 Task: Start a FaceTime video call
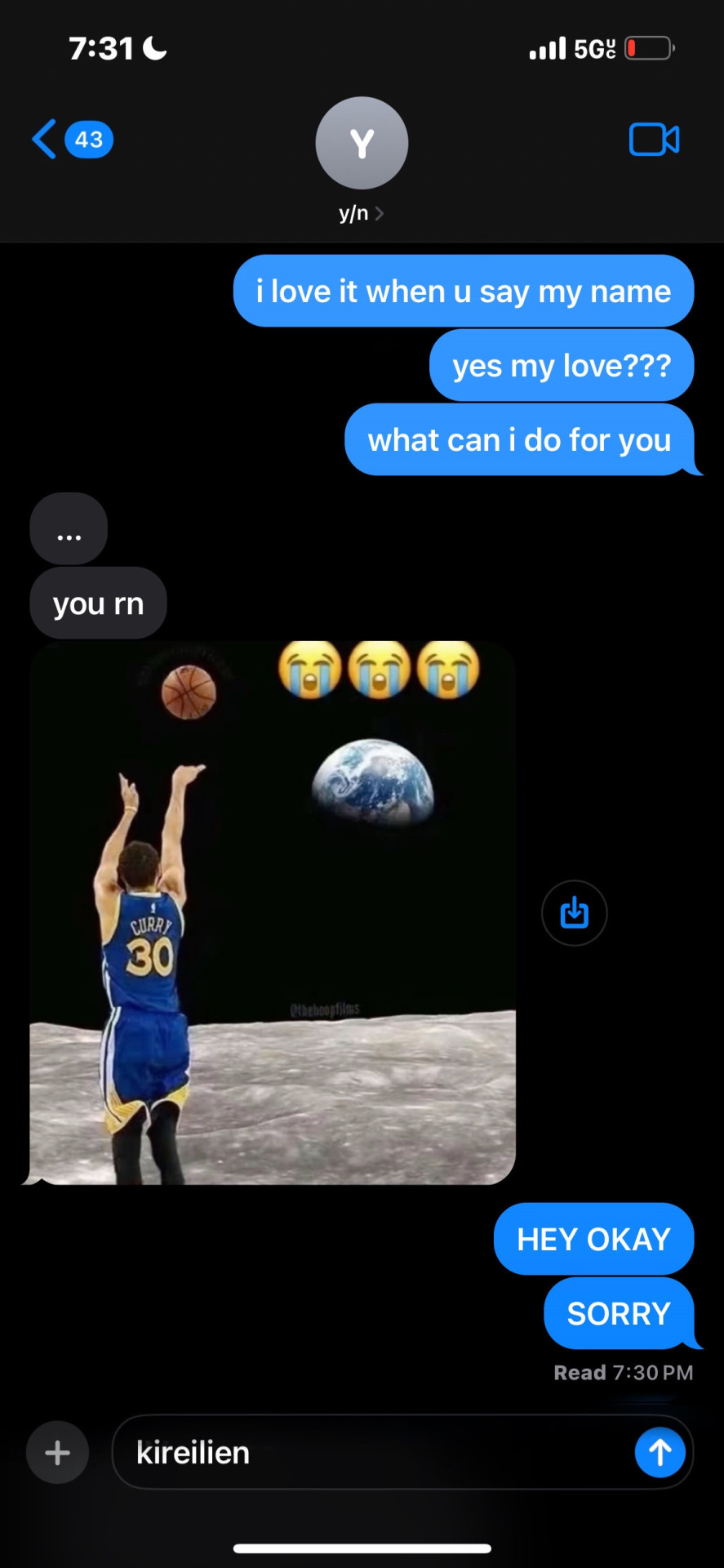tap(654, 140)
